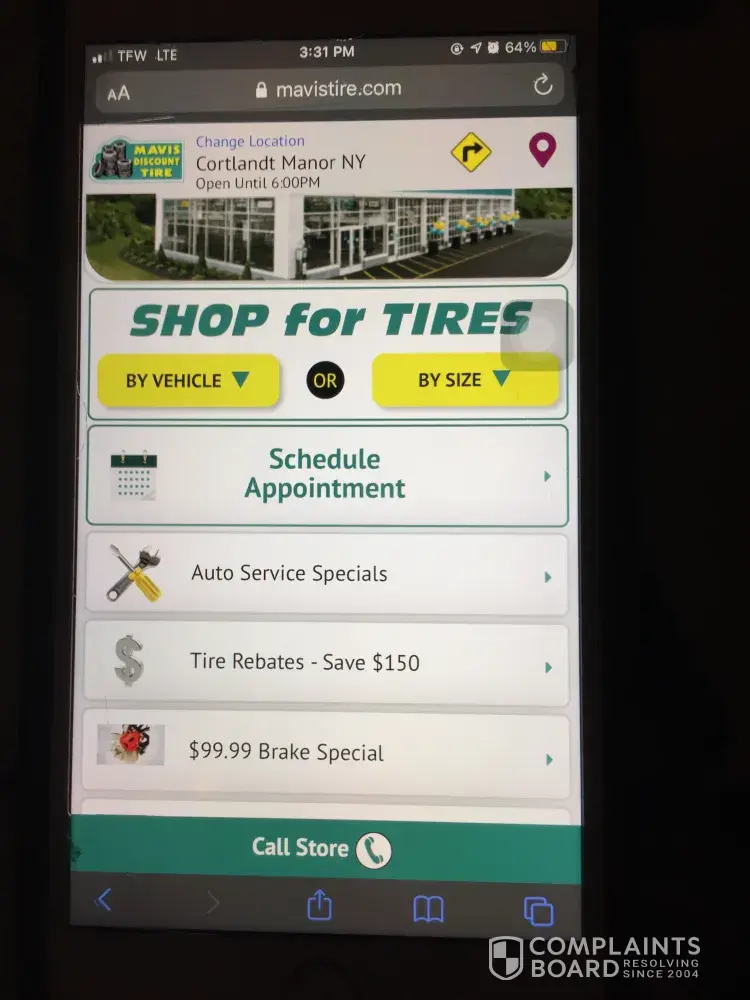Show open Safari tabs
The height and width of the screenshot is (1000, 750).
click(538, 910)
